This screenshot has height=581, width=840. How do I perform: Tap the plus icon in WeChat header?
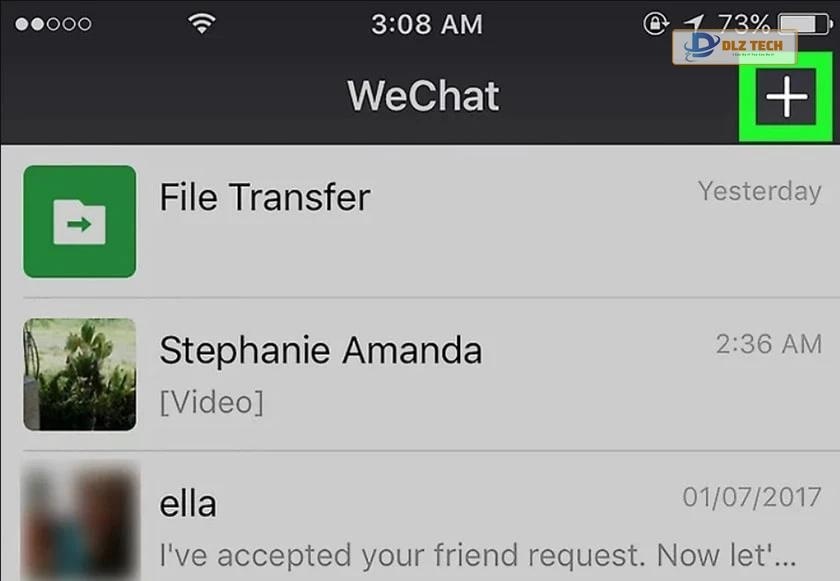787,98
